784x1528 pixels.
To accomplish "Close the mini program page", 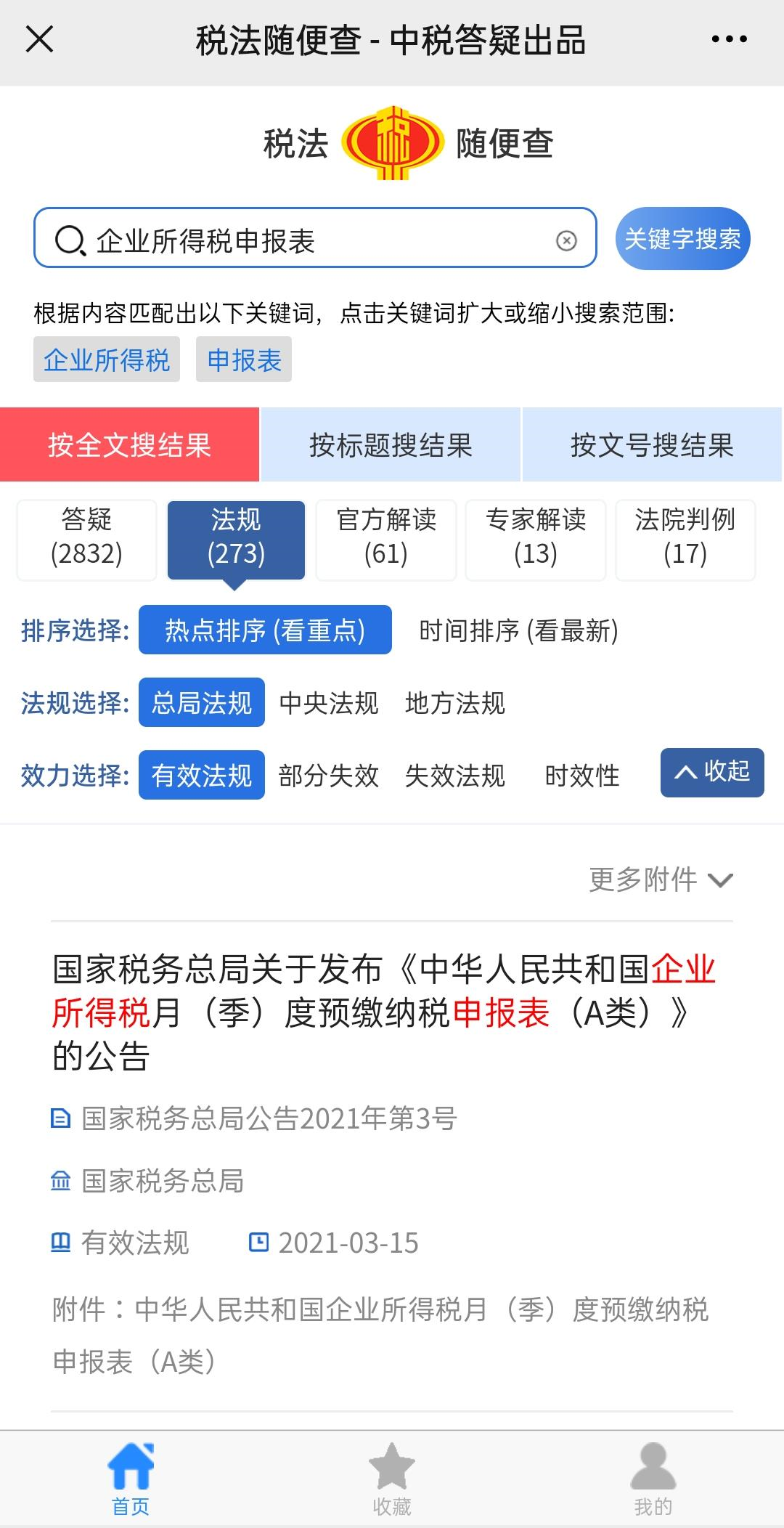I will pos(39,39).
